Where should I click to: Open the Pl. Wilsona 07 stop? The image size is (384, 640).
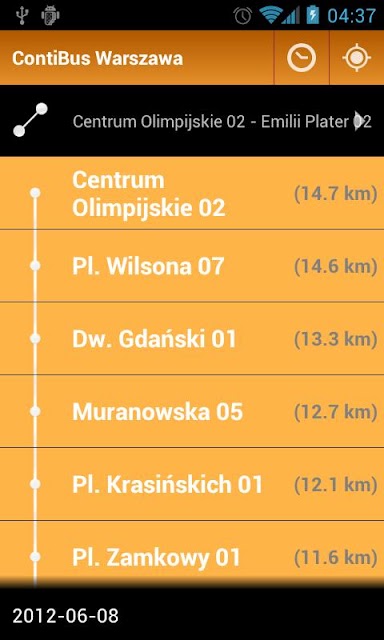tap(192, 266)
